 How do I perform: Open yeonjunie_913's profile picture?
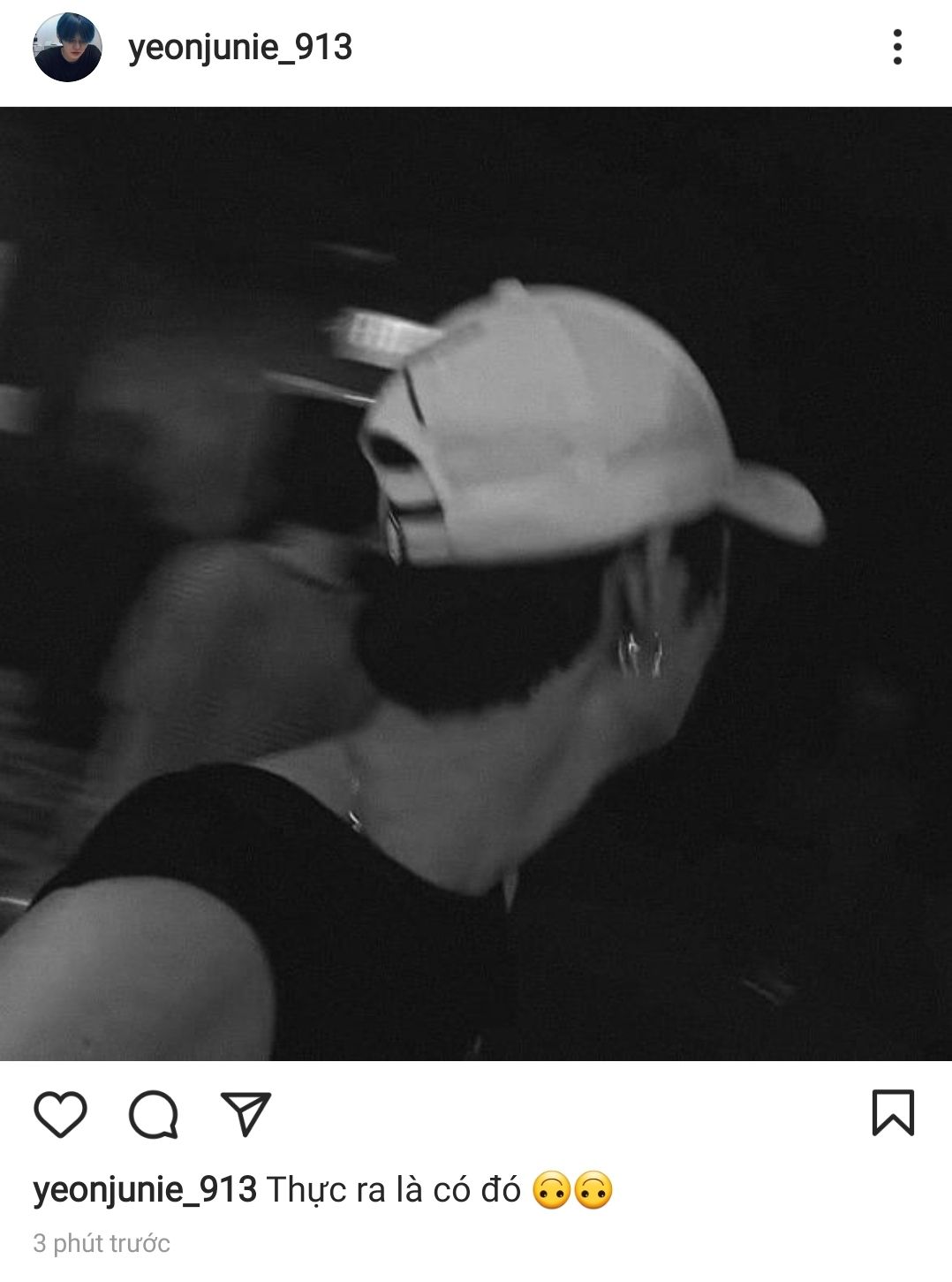[67, 48]
